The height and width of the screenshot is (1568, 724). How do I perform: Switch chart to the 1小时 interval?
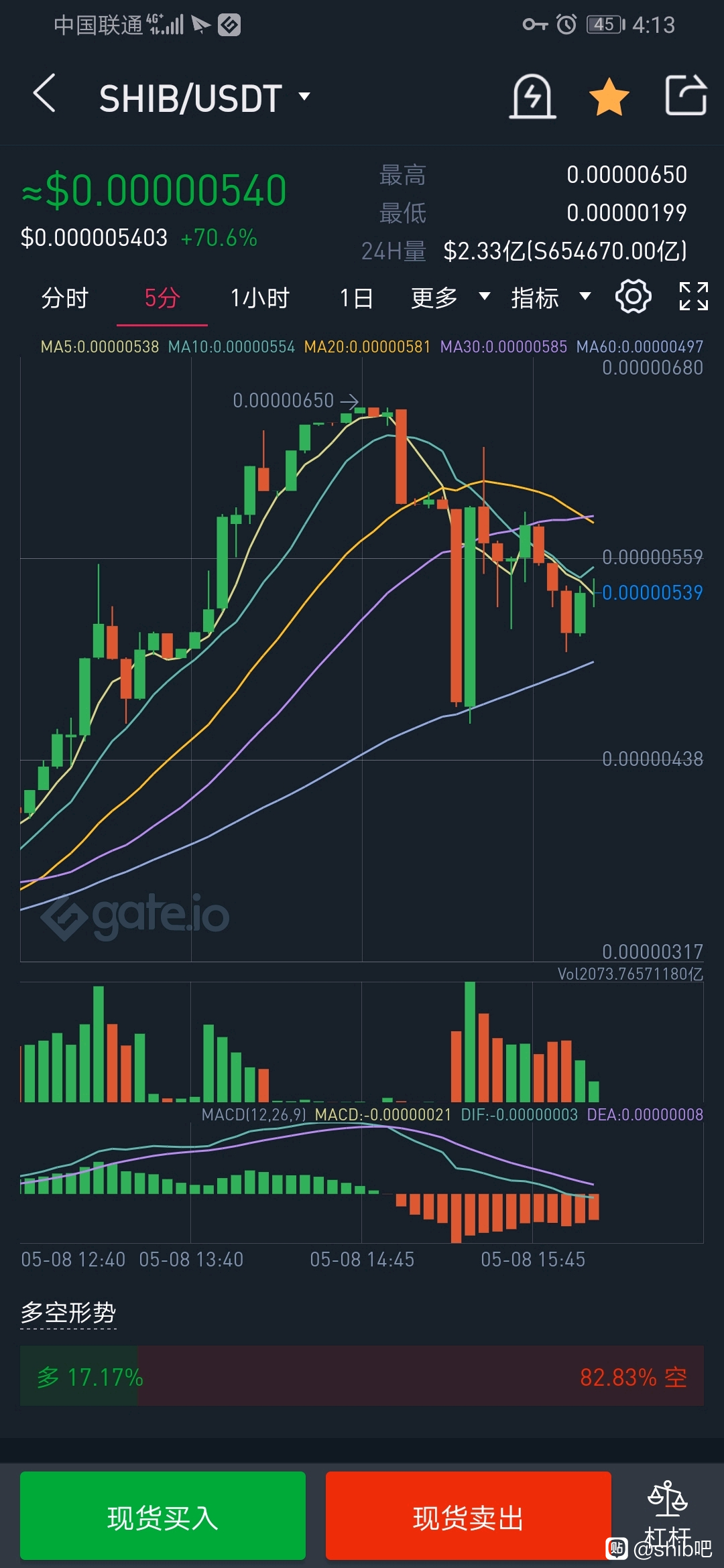coord(259,298)
